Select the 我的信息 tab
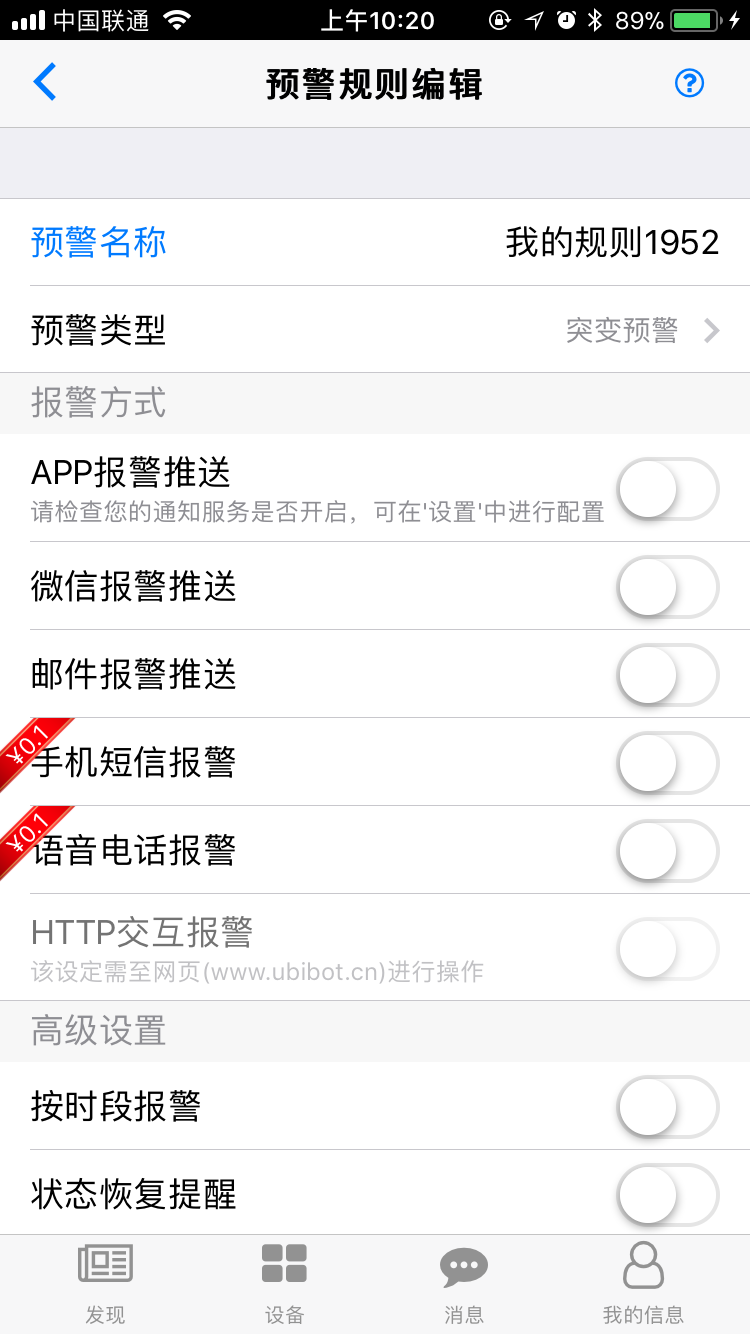 pos(643,1284)
